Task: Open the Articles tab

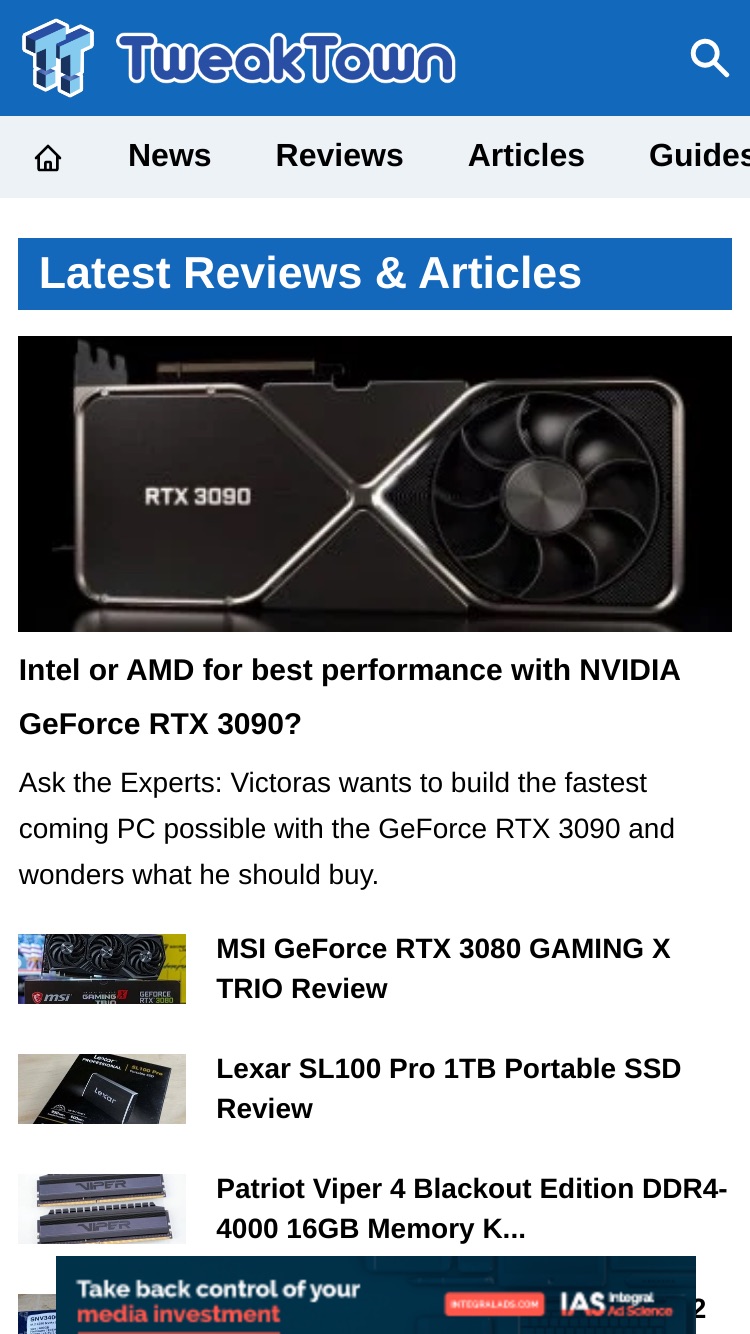Action: click(526, 156)
